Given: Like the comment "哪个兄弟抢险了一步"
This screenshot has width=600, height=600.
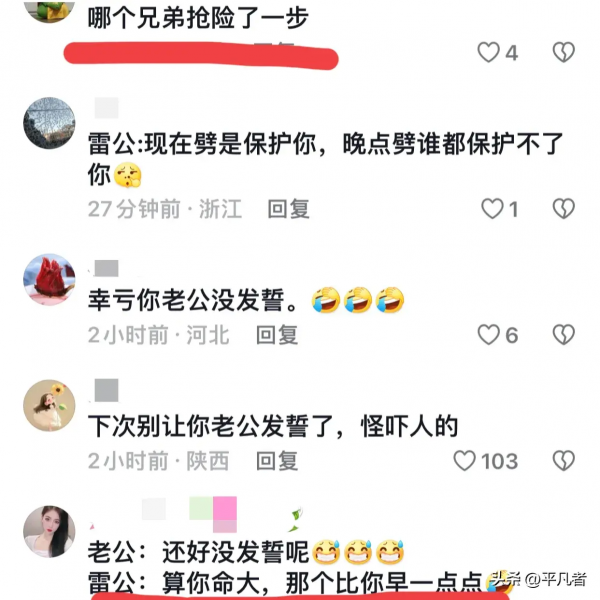Looking at the screenshot, I should point(487,52).
